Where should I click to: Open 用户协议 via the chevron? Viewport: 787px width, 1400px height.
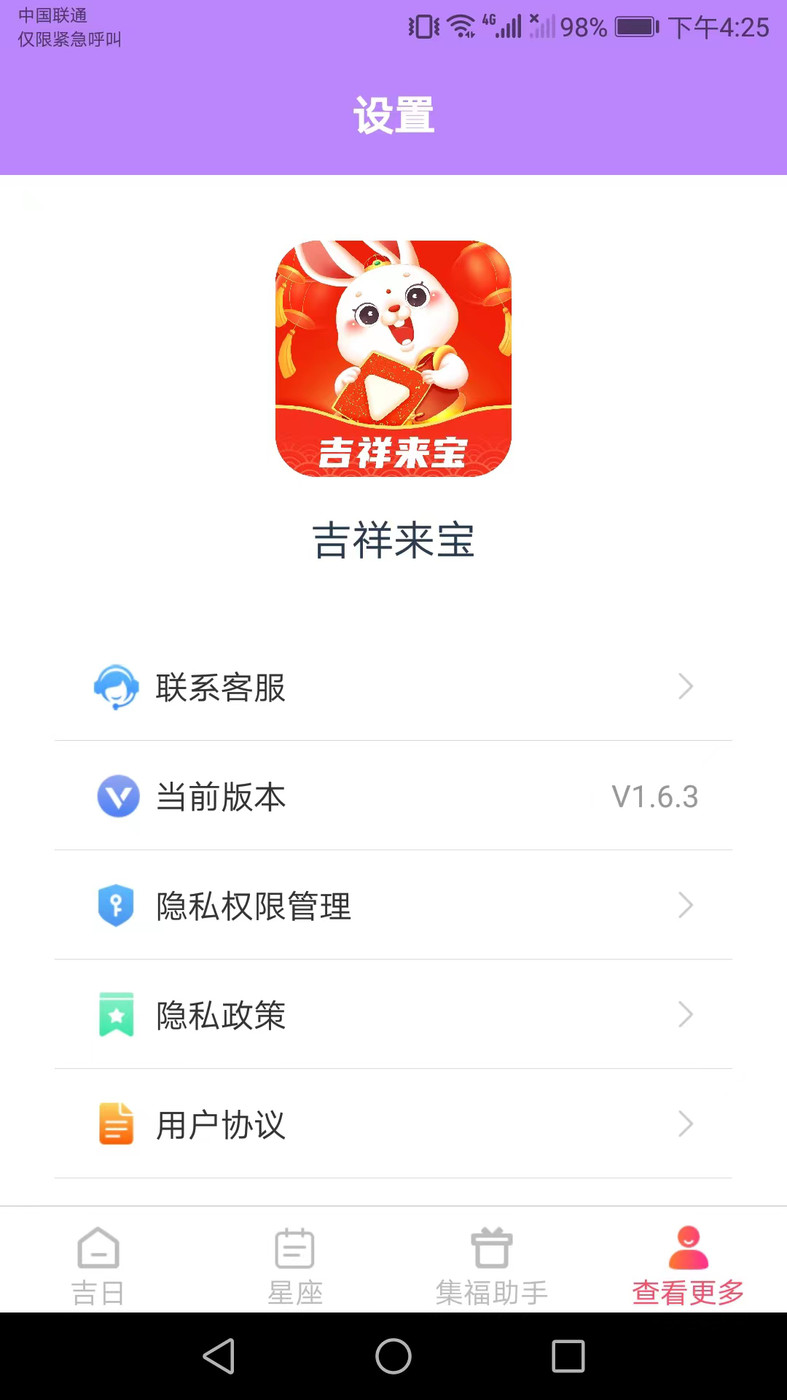tap(685, 1124)
